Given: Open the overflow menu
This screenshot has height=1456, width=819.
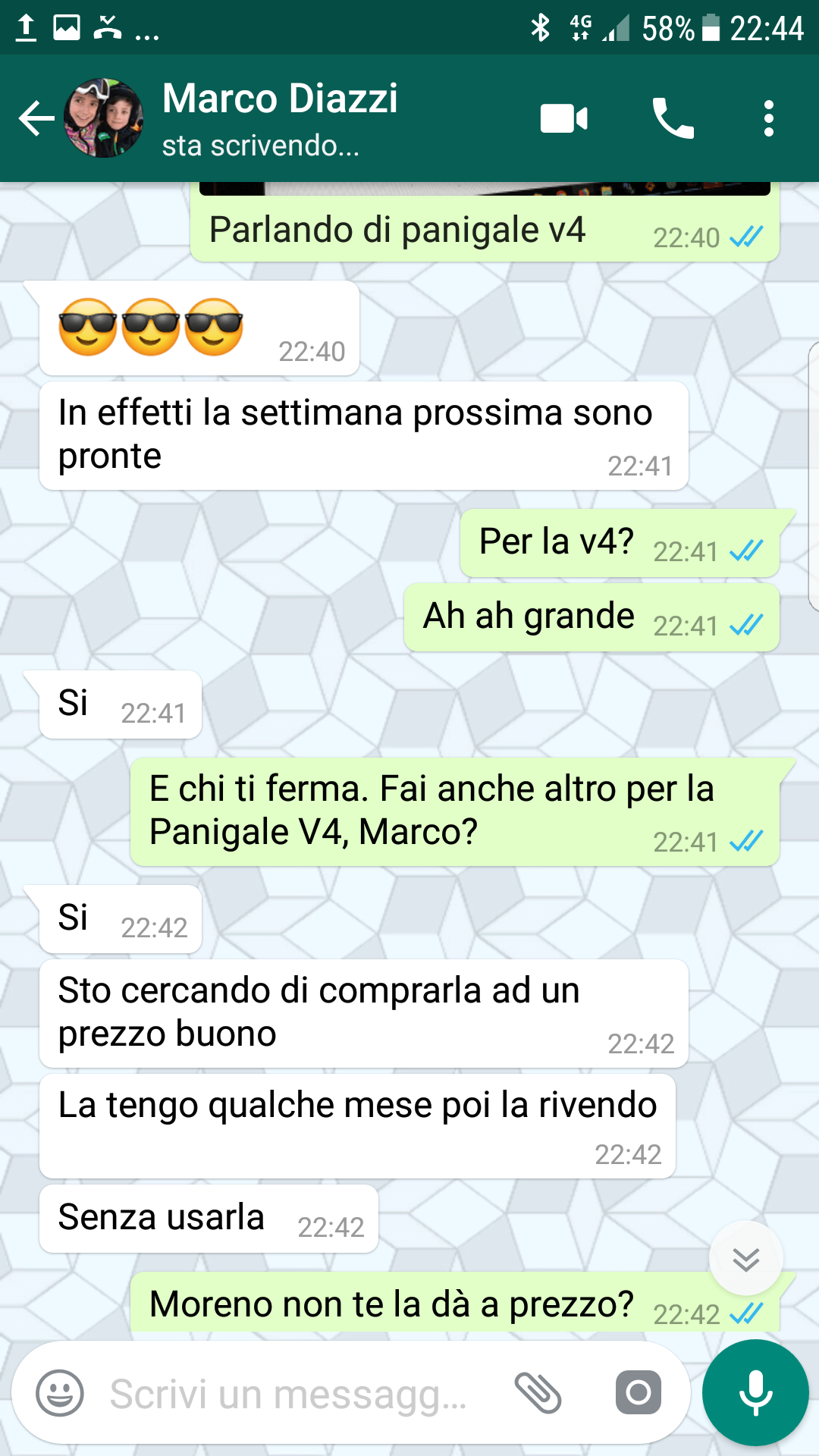Looking at the screenshot, I should pos(768,119).
